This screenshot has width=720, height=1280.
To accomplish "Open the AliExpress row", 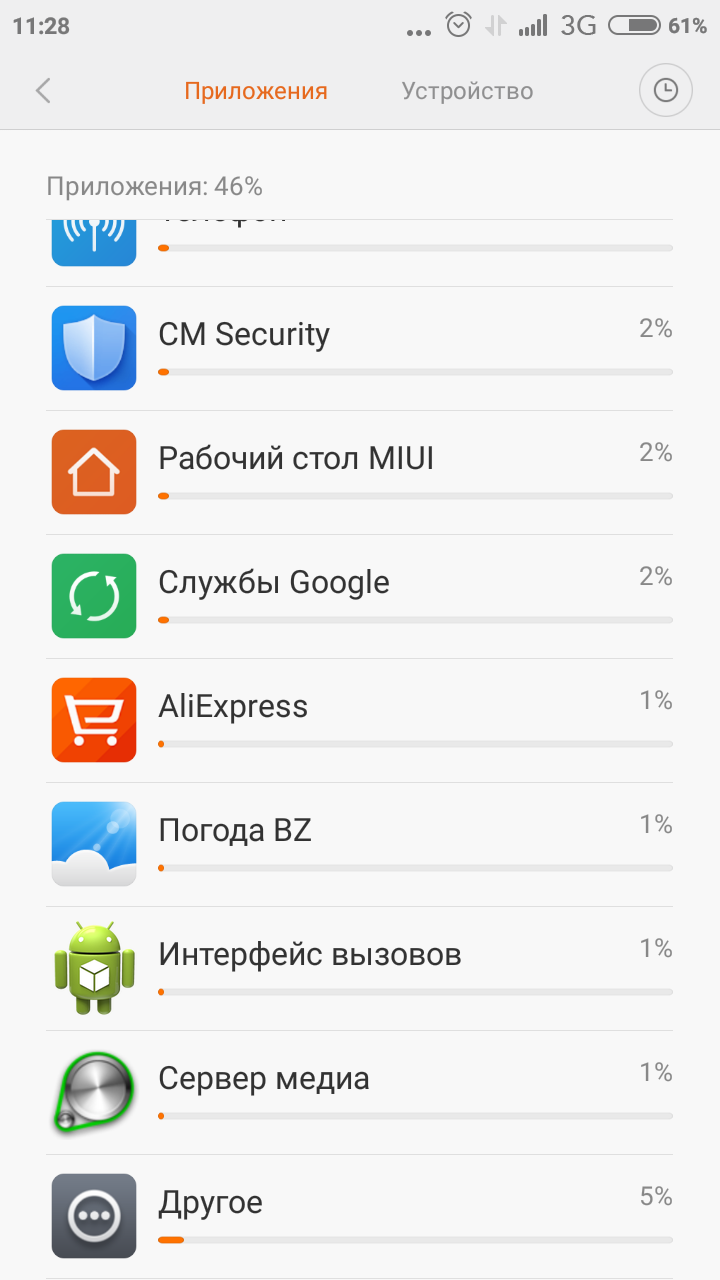I will [360, 721].
